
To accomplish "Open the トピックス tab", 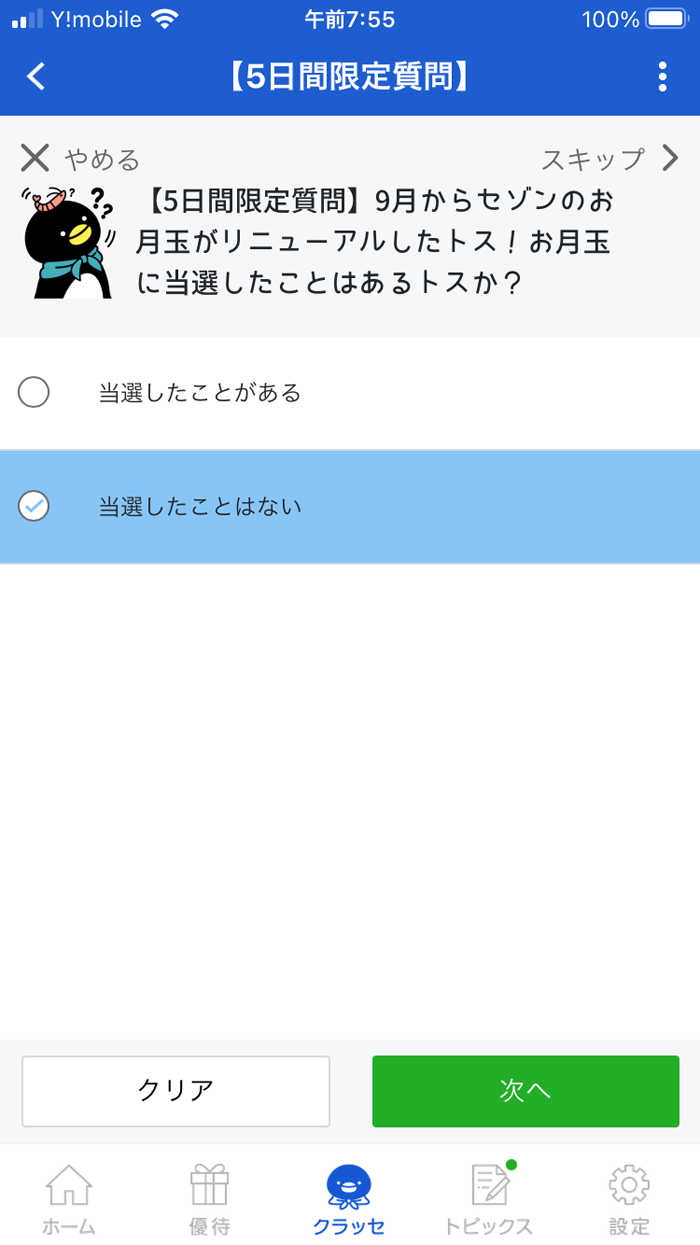I will [489, 1199].
